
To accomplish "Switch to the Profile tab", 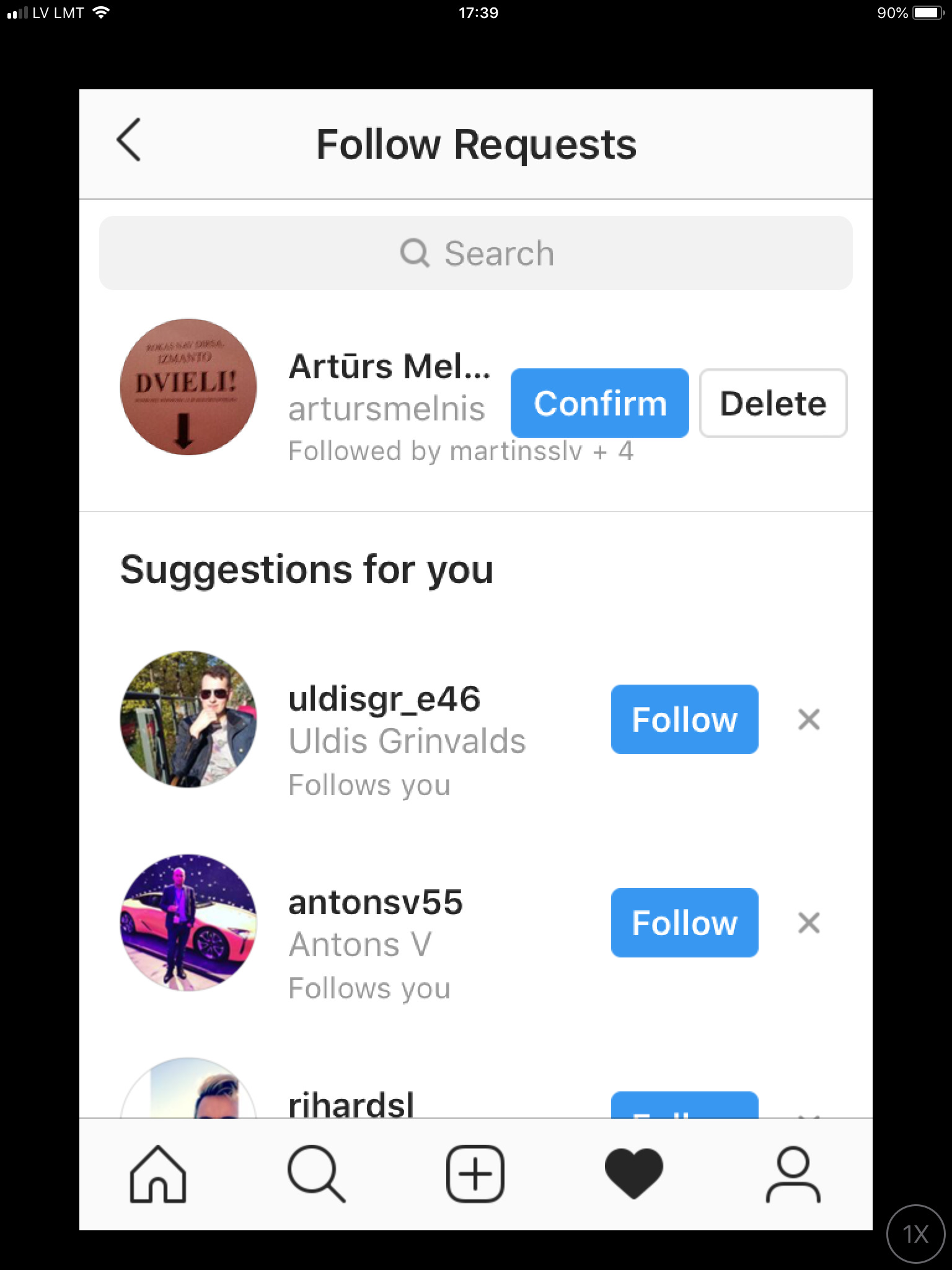I will coord(793,1174).
